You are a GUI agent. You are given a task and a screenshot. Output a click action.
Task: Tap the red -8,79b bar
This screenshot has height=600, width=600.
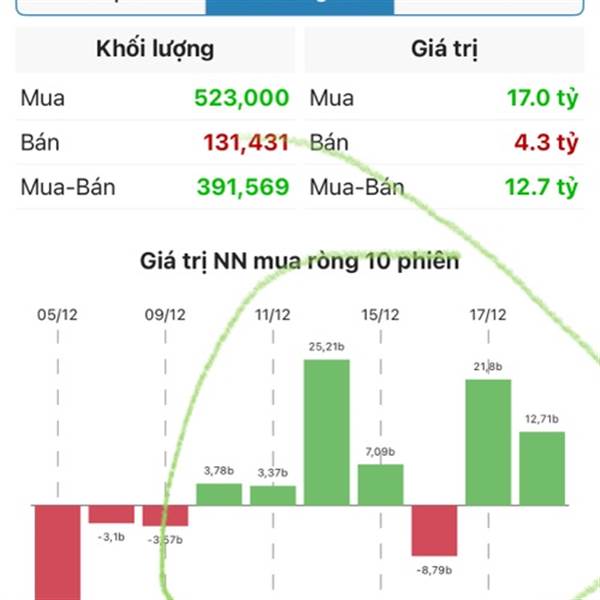click(434, 530)
